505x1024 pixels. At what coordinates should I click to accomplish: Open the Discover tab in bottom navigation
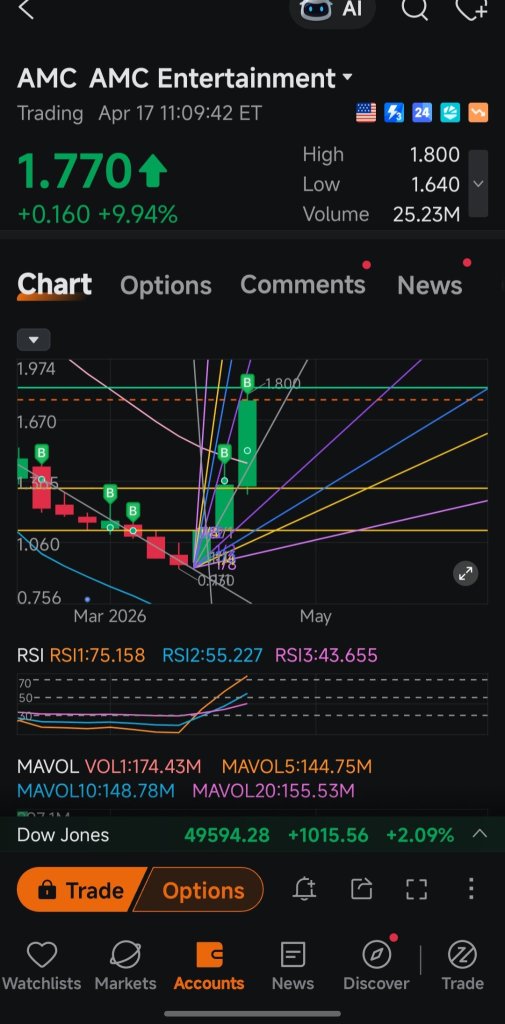point(377,966)
